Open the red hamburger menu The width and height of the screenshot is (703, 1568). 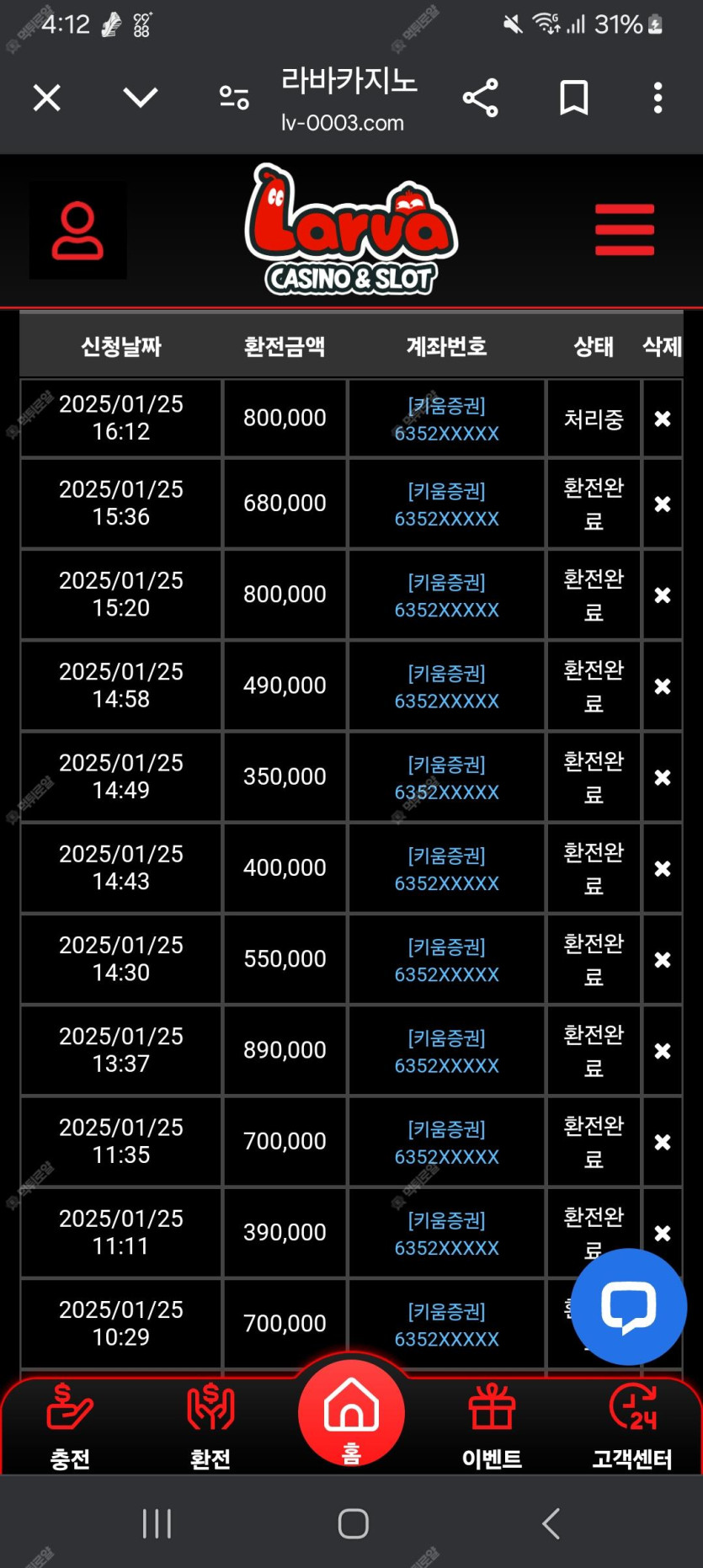point(624,229)
